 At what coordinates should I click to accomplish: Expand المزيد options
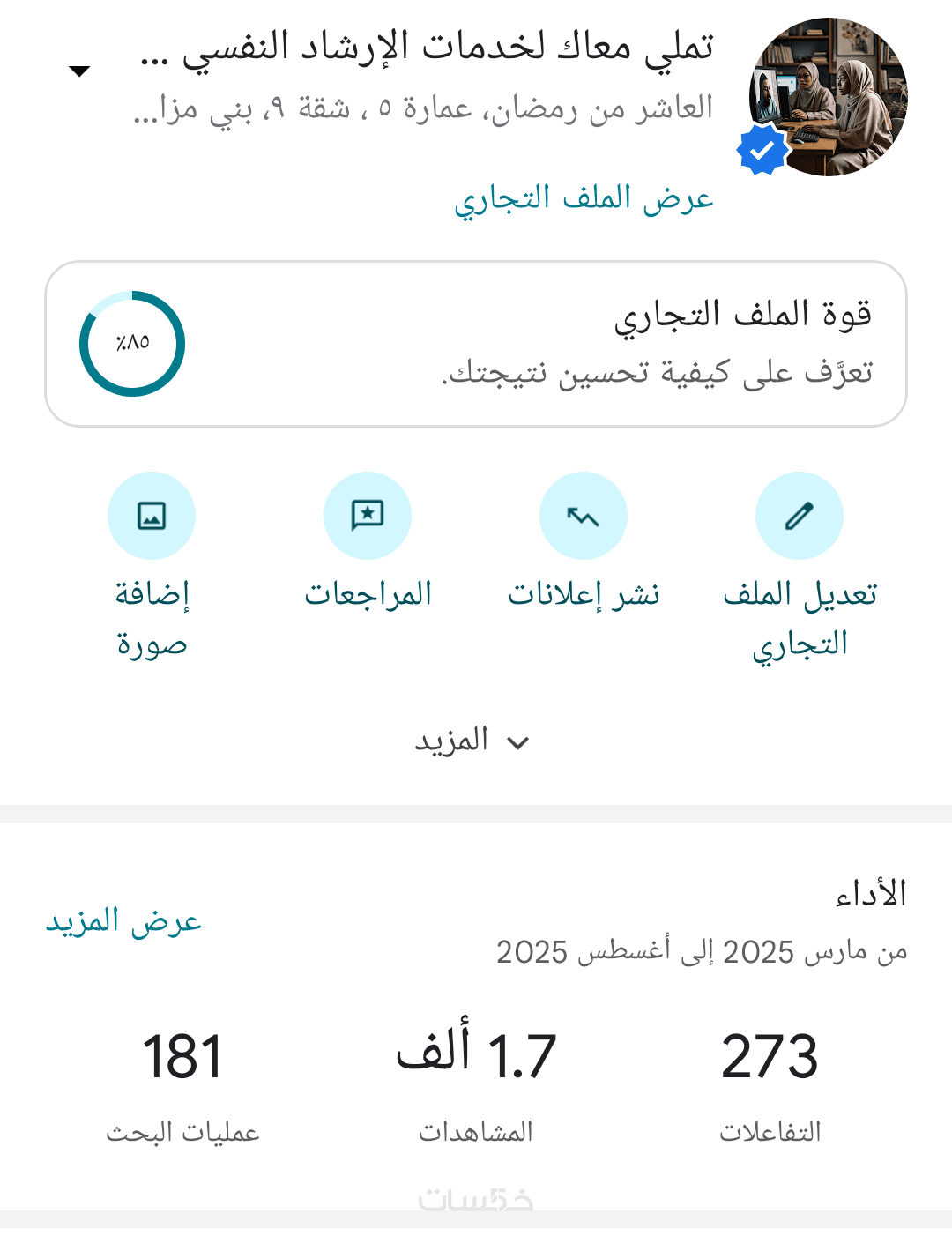point(472,741)
